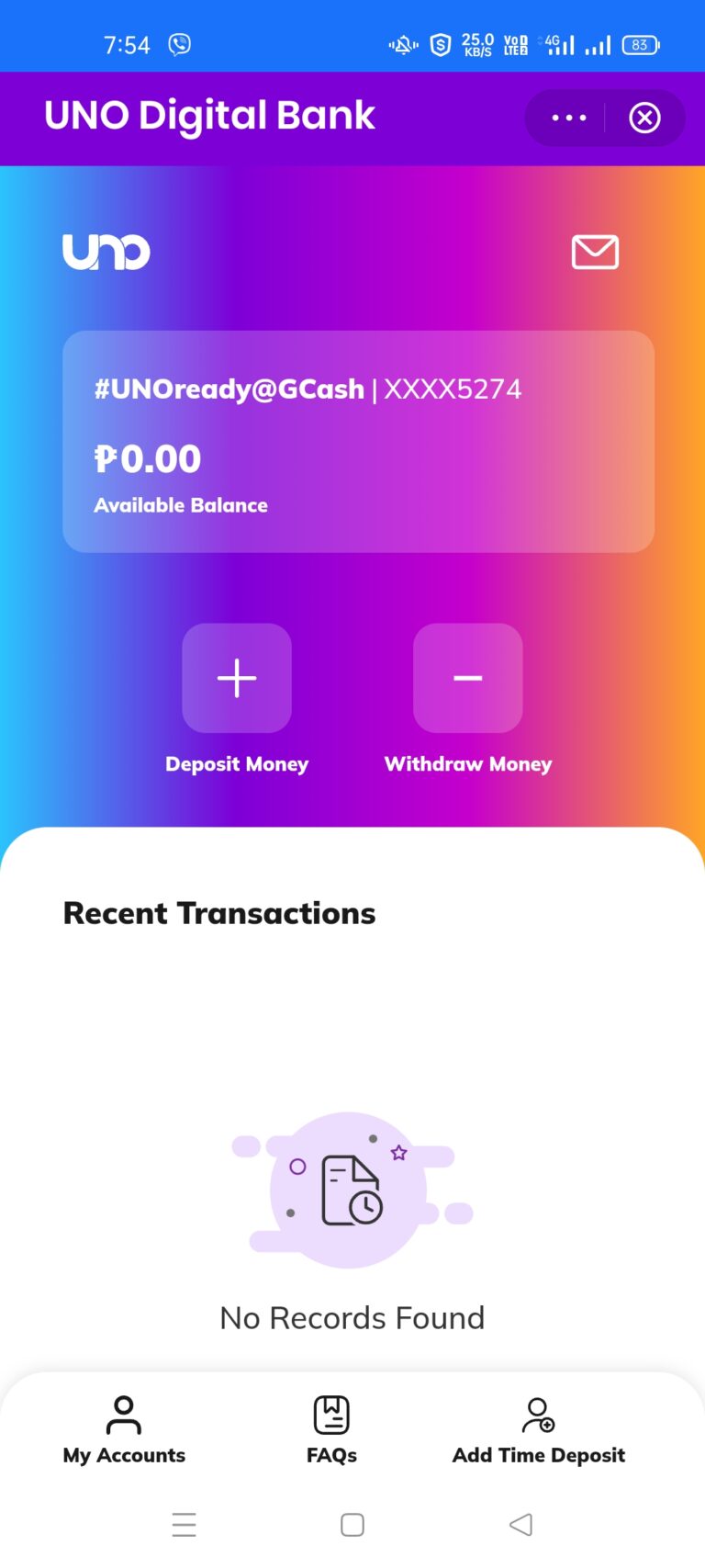Select the Withdraw Money minus icon
This screenshot has height=1568, width=705.
point(467,678)
